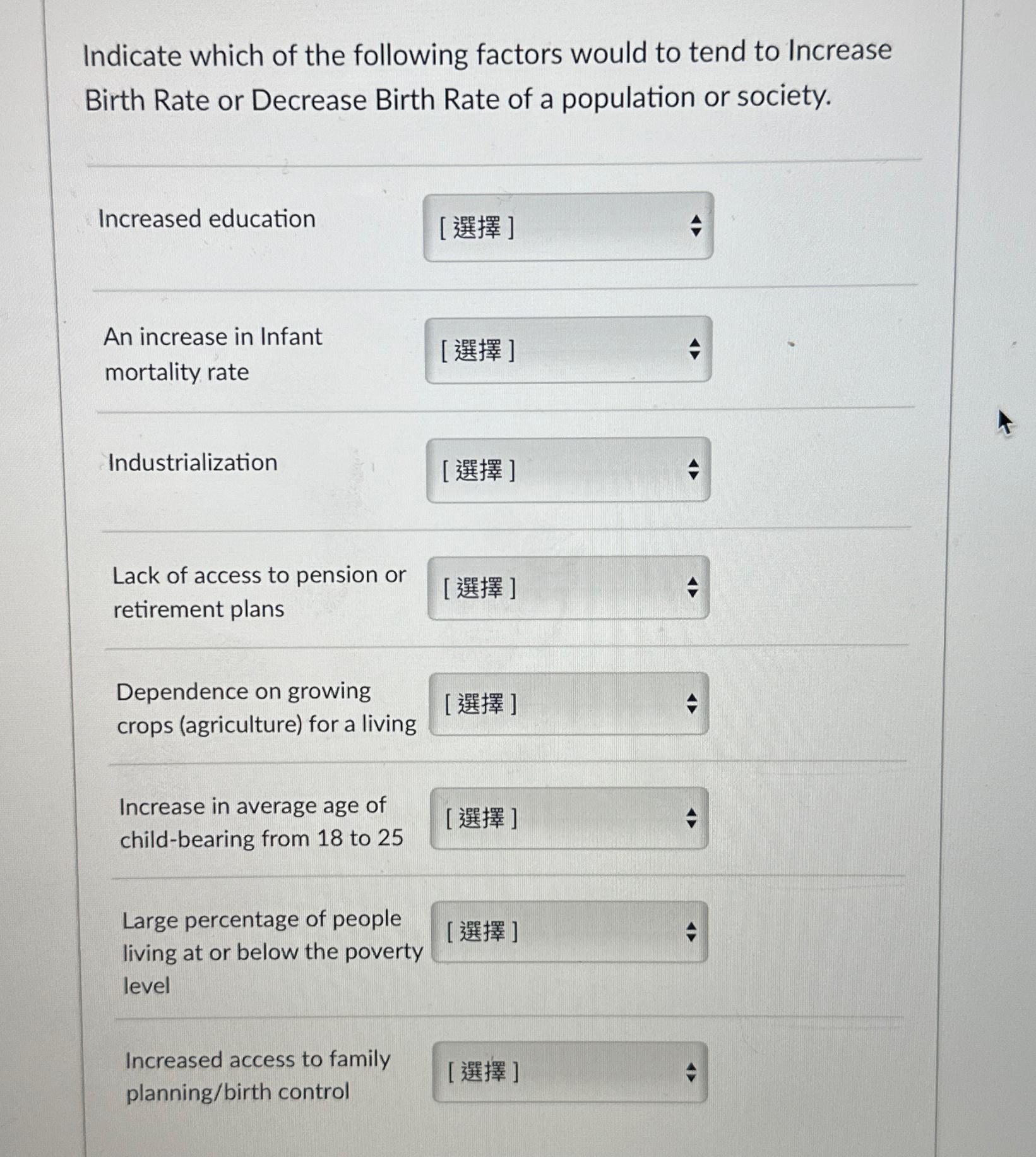Viewport: 1036px width, 1157px height.
Task: Select the Industrialization row label
Action: (x=191, y=463)
